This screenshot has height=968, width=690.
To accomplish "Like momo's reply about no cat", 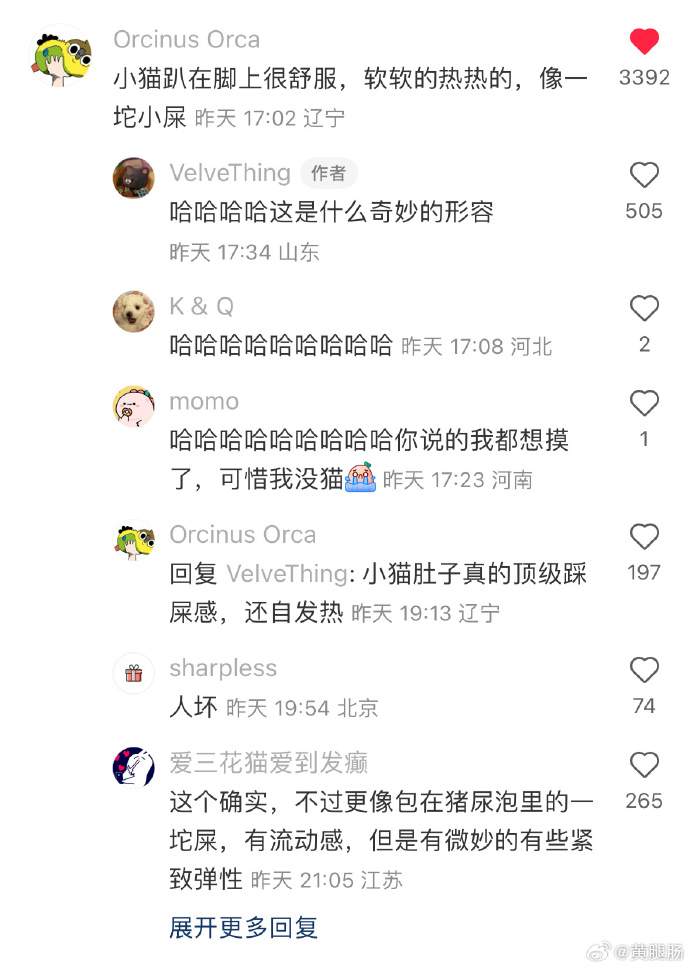I will click(644, 404).
